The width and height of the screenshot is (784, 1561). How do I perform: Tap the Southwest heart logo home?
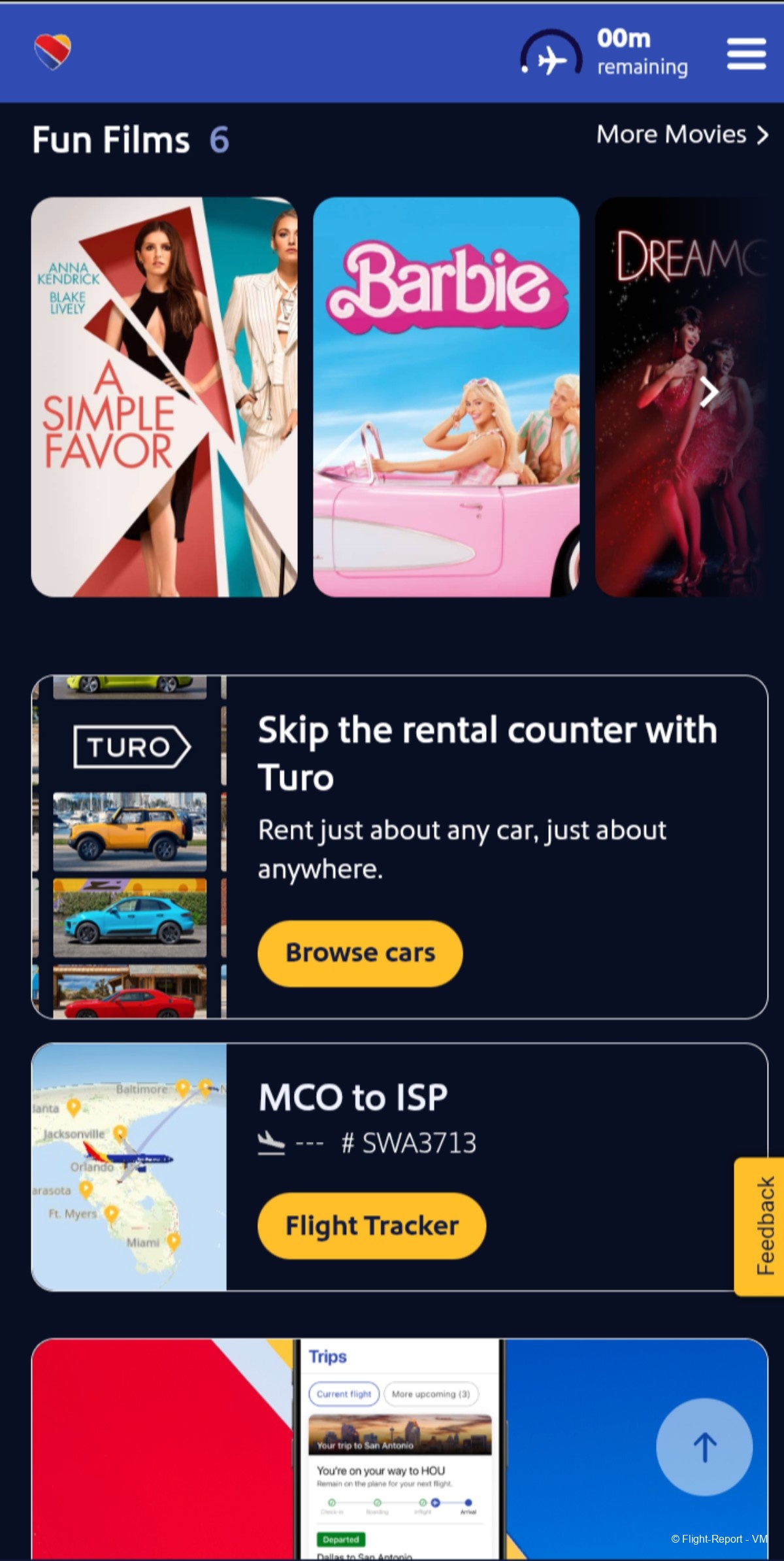[x=52, y=52]
